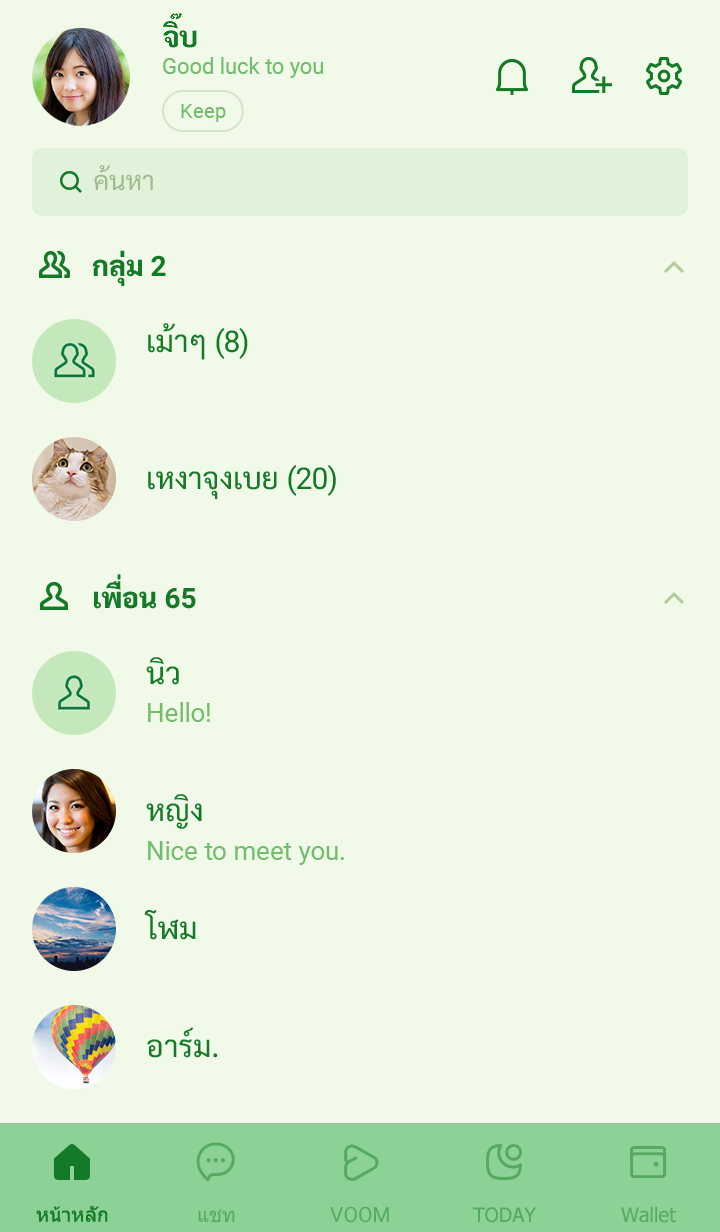The image size is (720, 1232).
Task: Open the เหงาจุงเบย (20) group
Action: (241, 480)
